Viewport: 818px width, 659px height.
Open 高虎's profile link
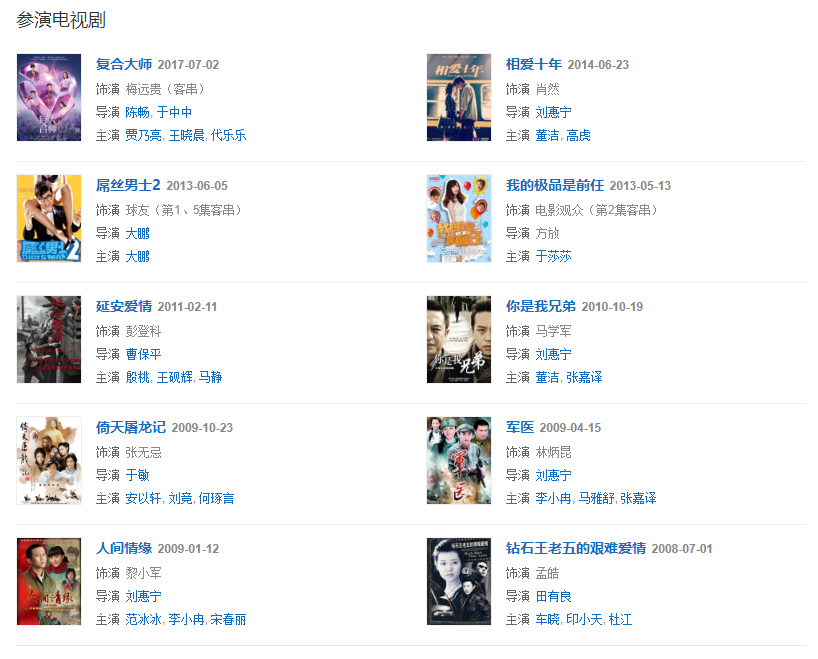click(578, 135)
